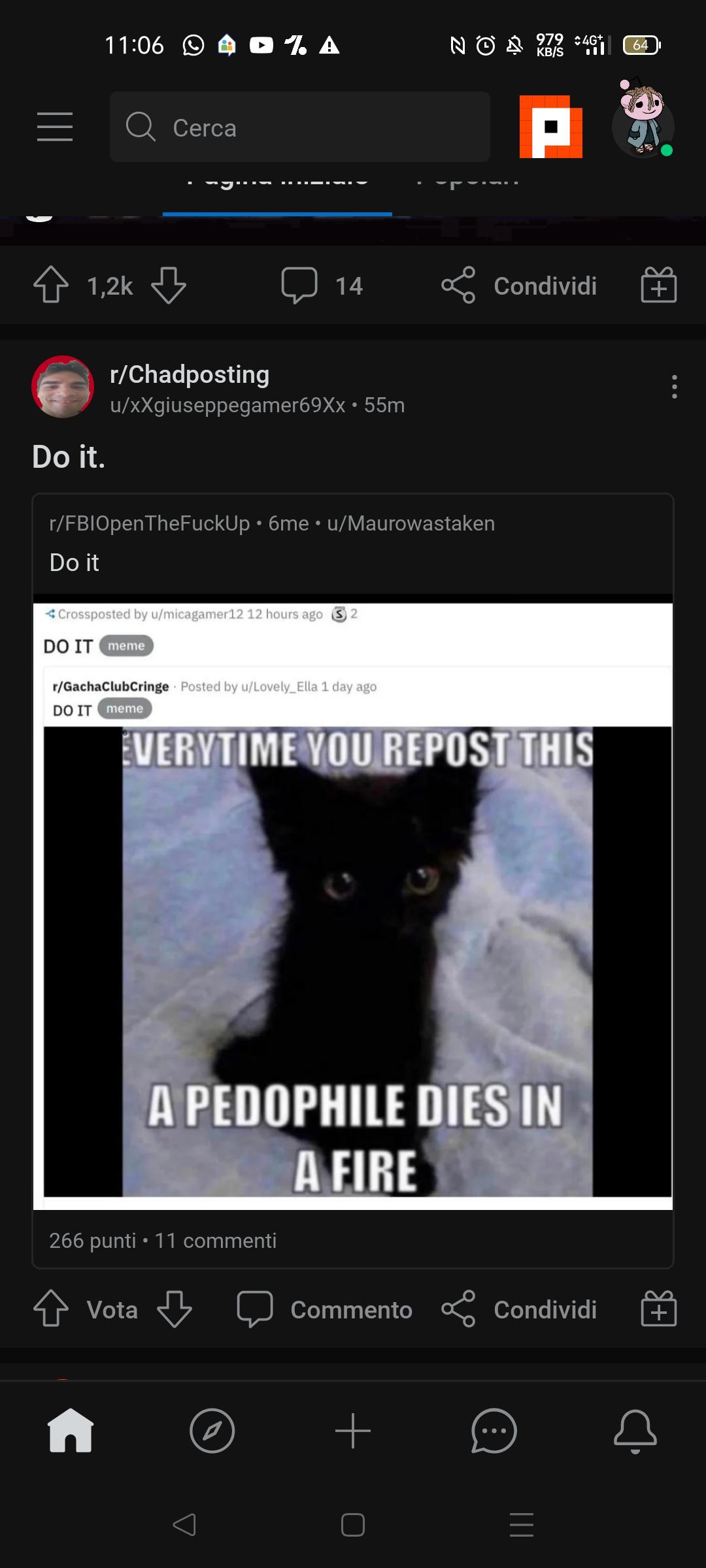Share the Do it. post via Condividi

(520, 1309)
